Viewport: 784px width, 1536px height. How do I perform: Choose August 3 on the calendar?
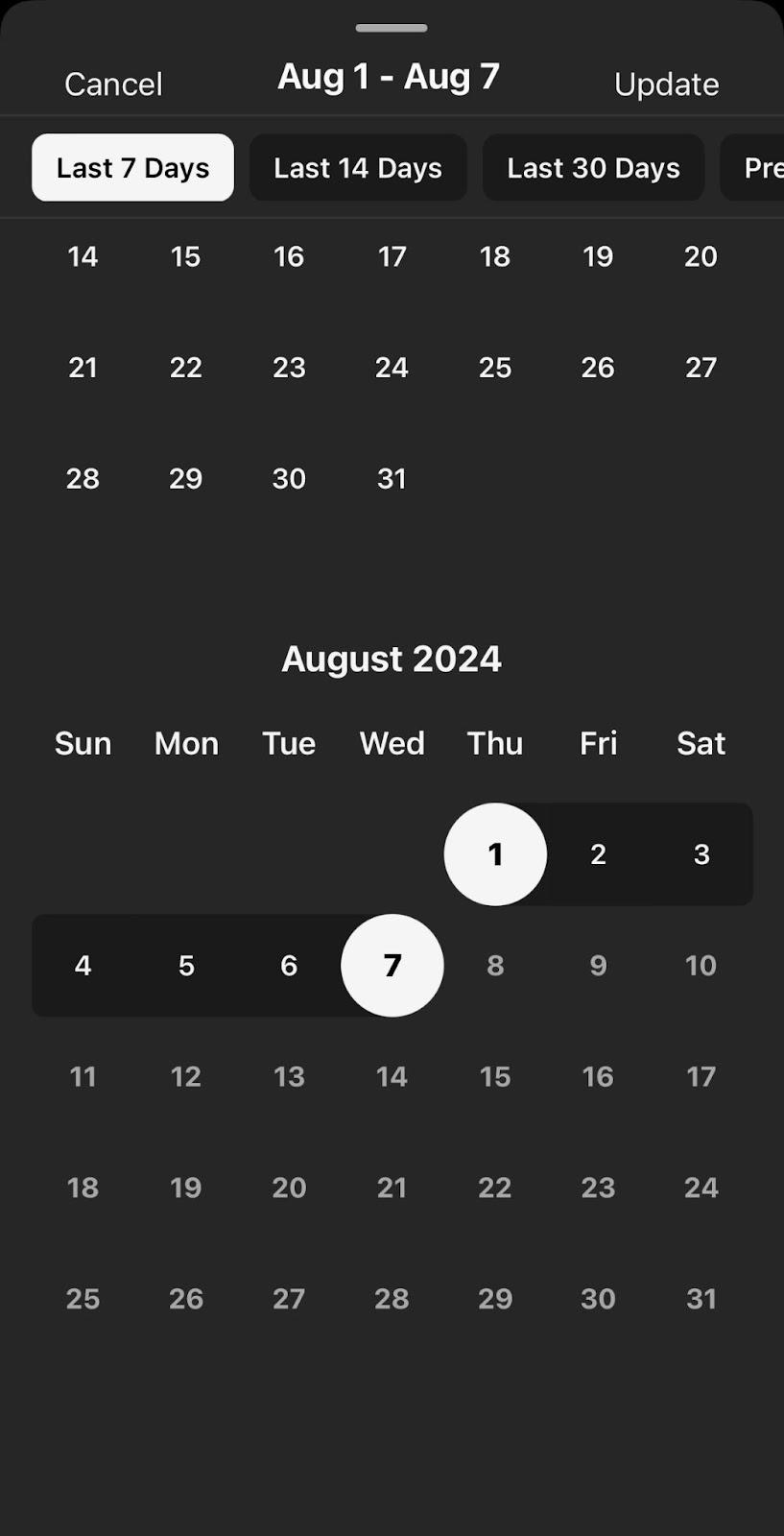click(x=701, y=854)
